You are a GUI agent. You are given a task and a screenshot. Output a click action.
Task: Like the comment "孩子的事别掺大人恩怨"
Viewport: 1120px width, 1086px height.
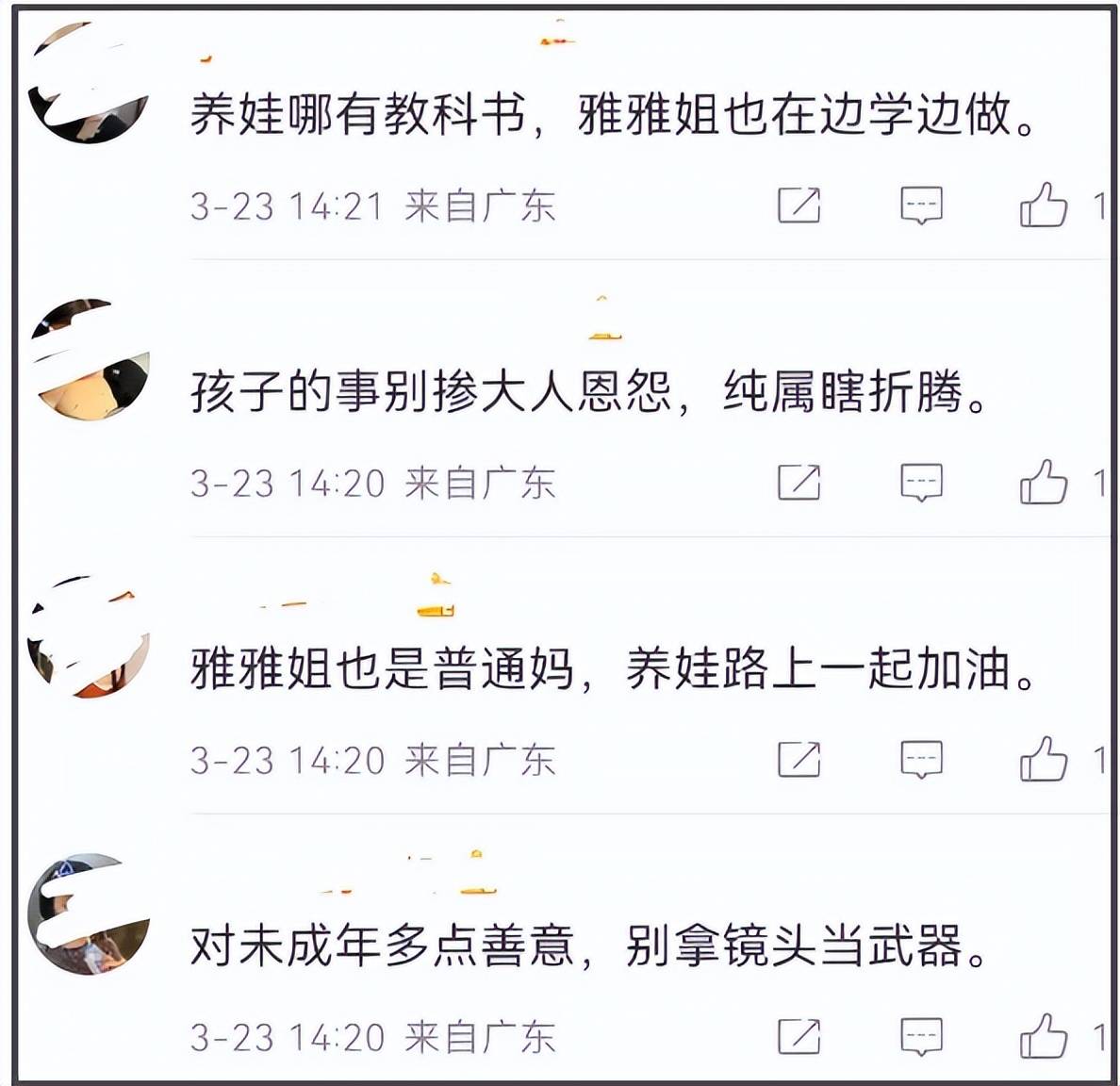tap(1043, 483)
